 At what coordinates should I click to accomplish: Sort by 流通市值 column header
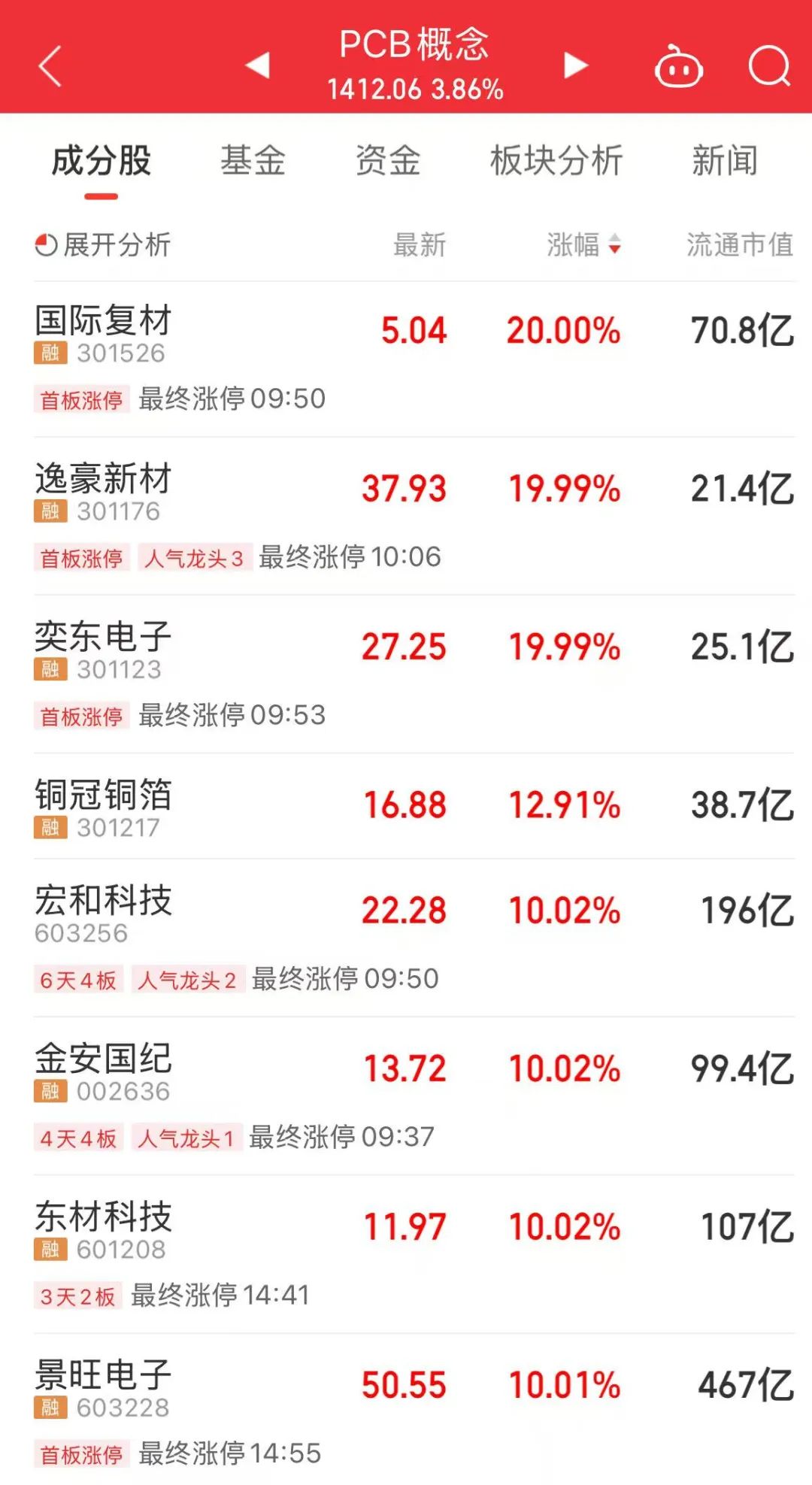740,244
